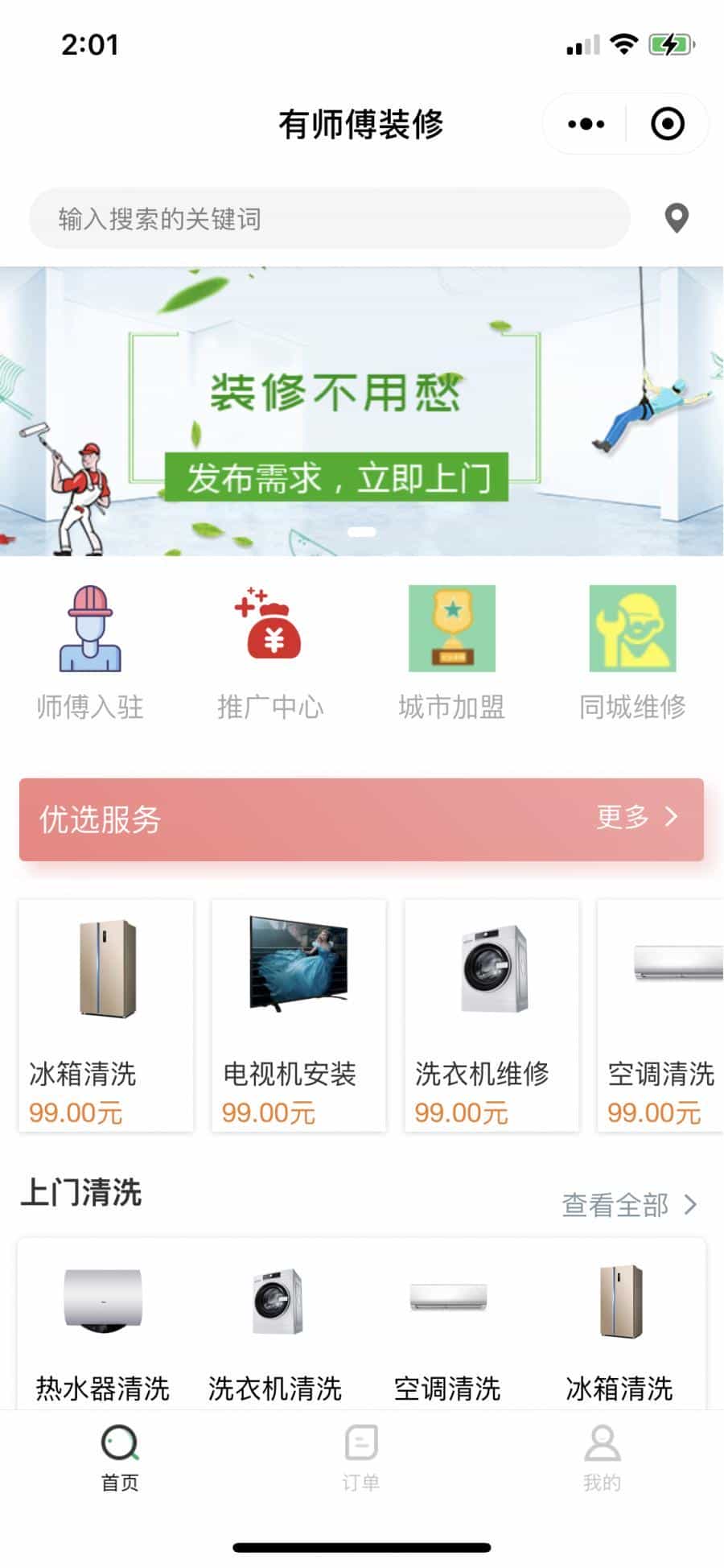The width and height of the screenshot is (724, 1568).
Task: Open the 冰箱清洗 99.00元 service card
Action: (106, 1015)
